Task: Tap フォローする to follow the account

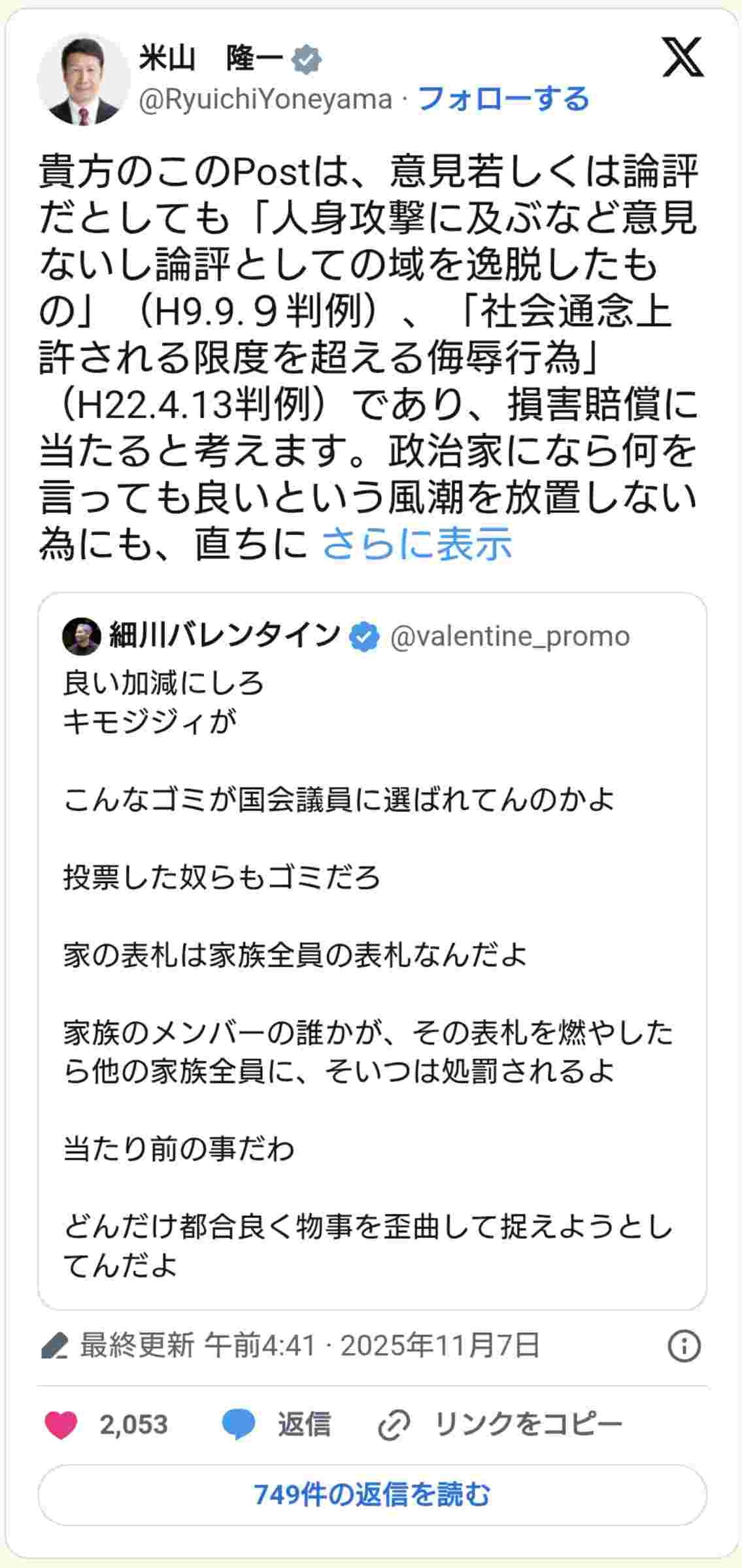Action: (x=503, y=99)
